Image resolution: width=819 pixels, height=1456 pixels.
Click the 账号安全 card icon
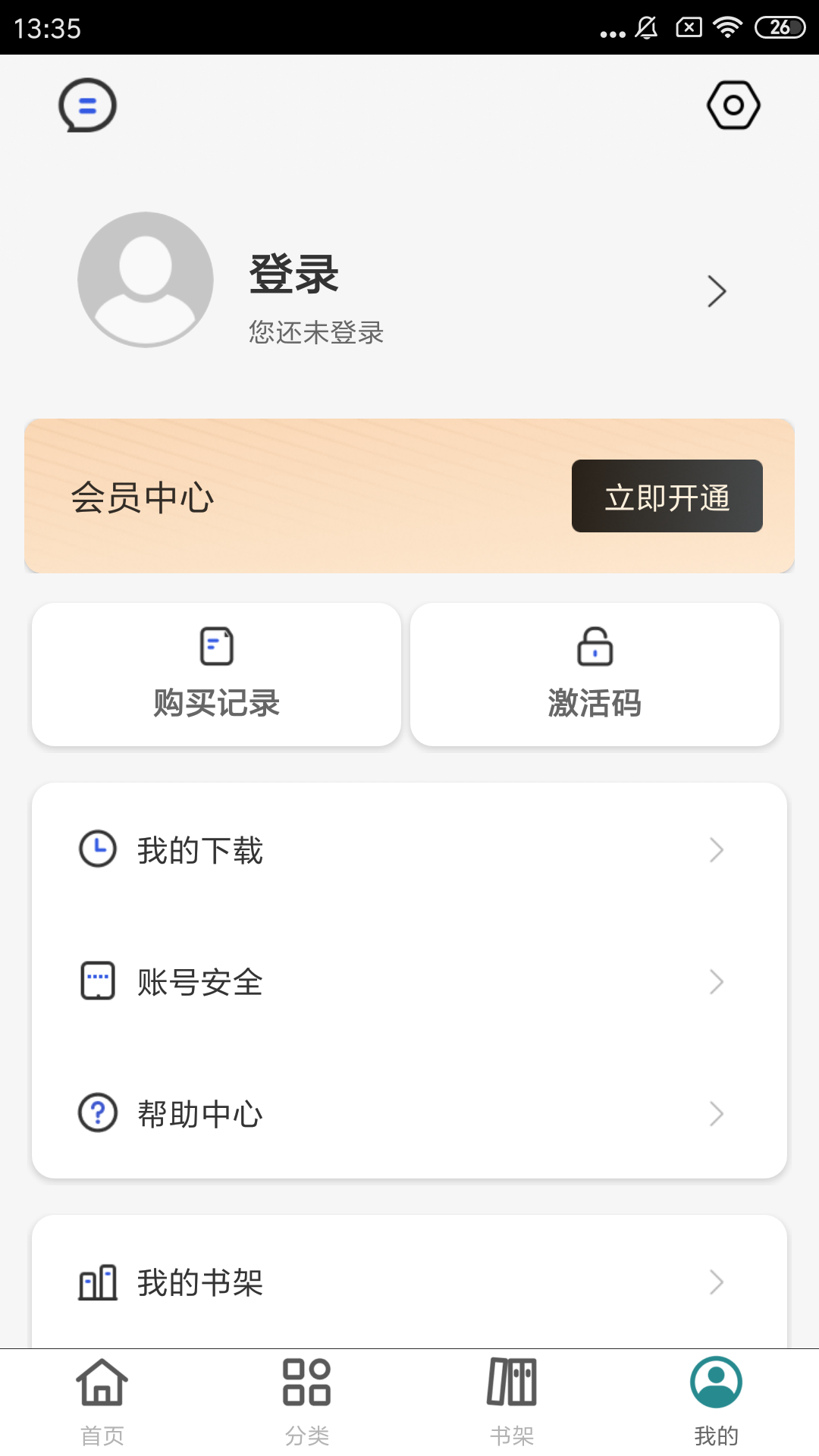(x=96, y=983)
